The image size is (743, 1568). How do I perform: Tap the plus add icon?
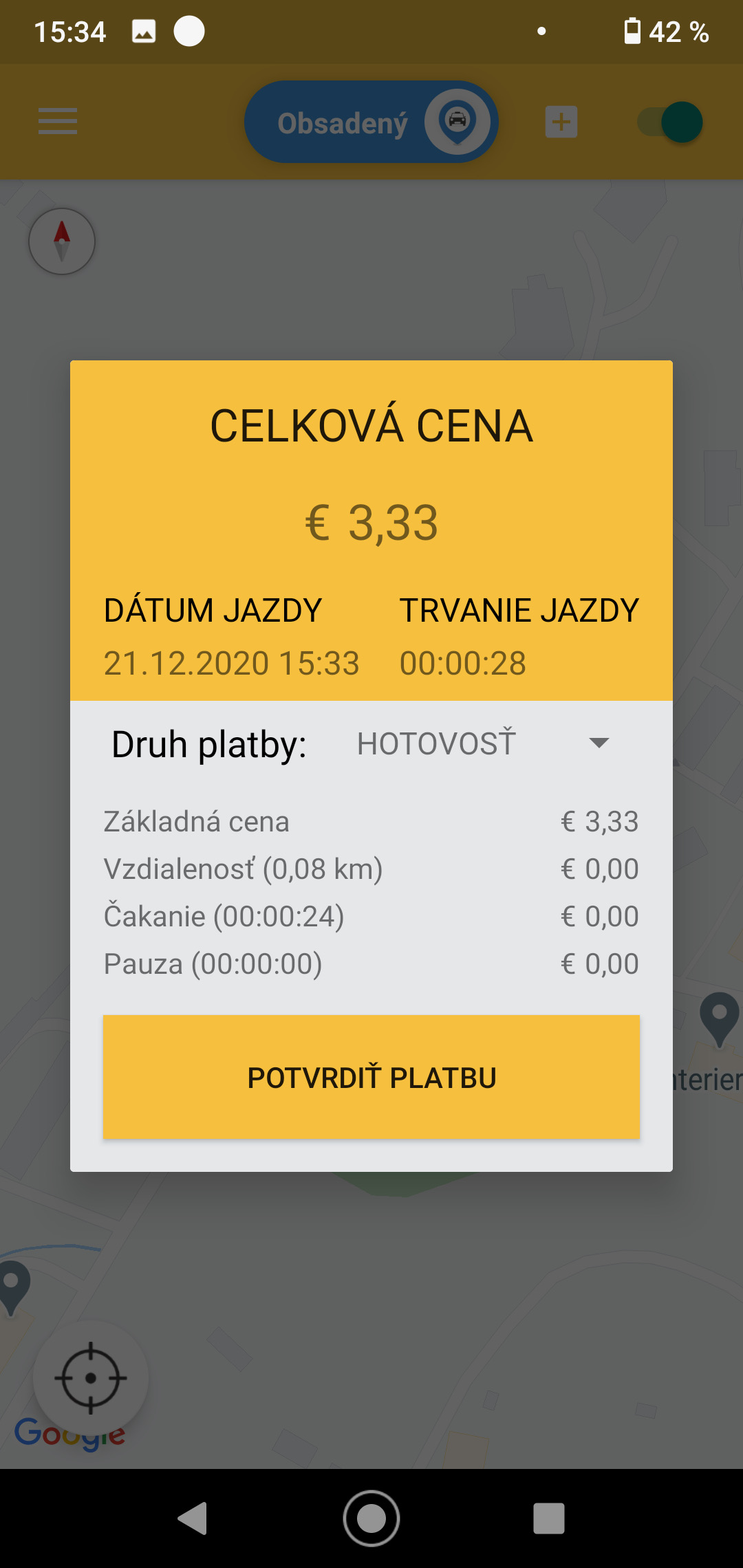(x=561, y=122)
